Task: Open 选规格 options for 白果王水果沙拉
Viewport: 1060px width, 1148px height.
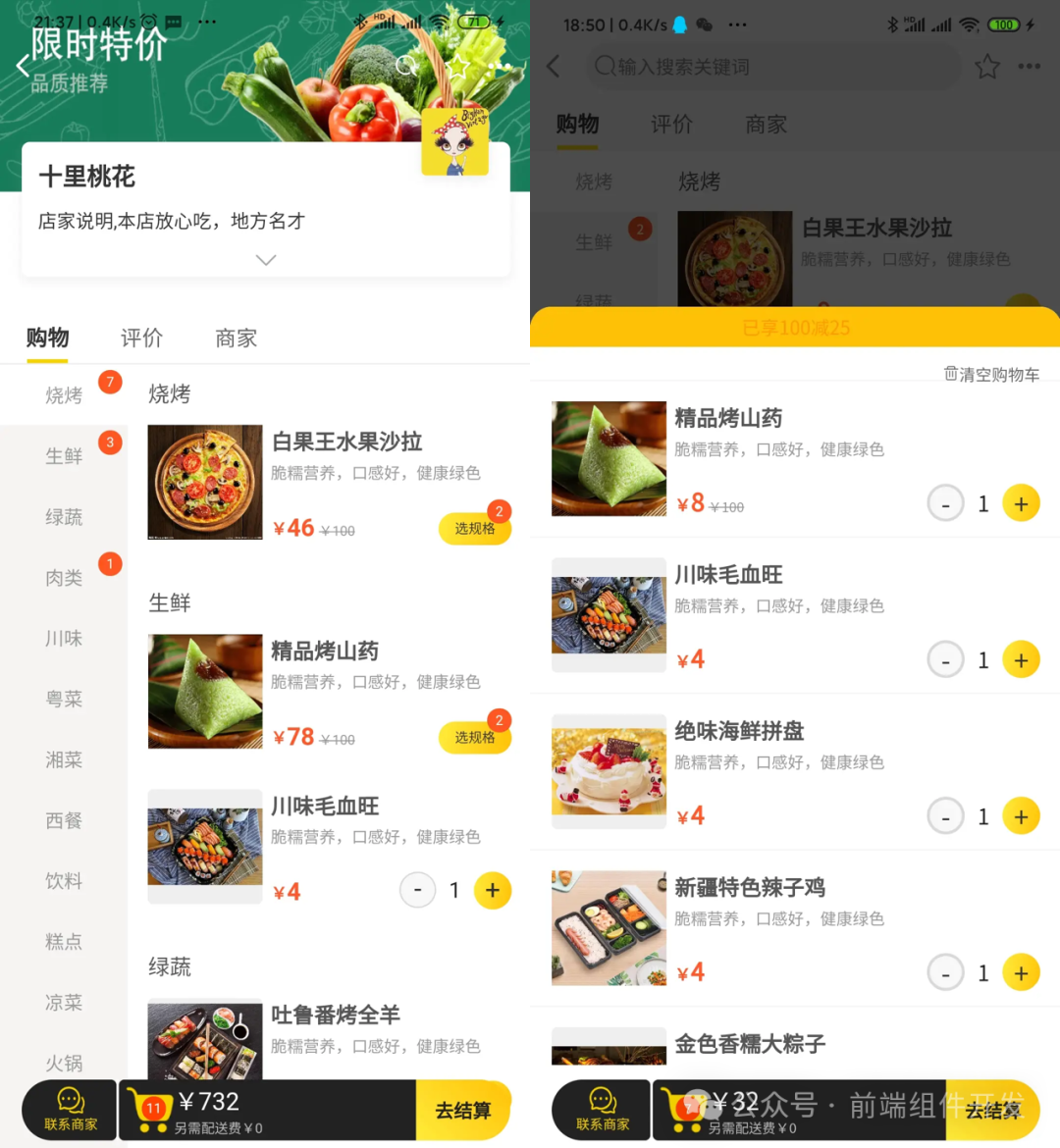Action: (x=474, y=528)
